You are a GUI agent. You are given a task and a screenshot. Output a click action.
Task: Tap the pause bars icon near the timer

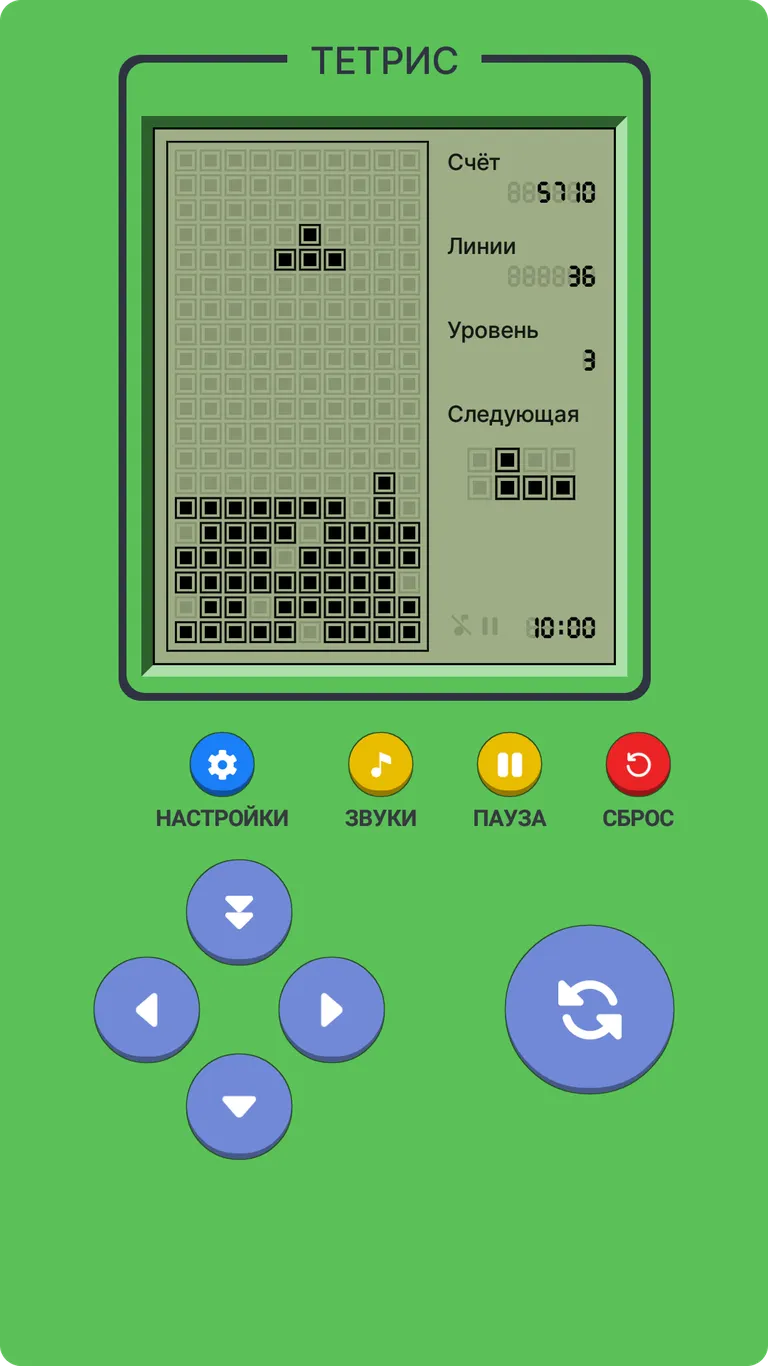[x=492, y=627]
